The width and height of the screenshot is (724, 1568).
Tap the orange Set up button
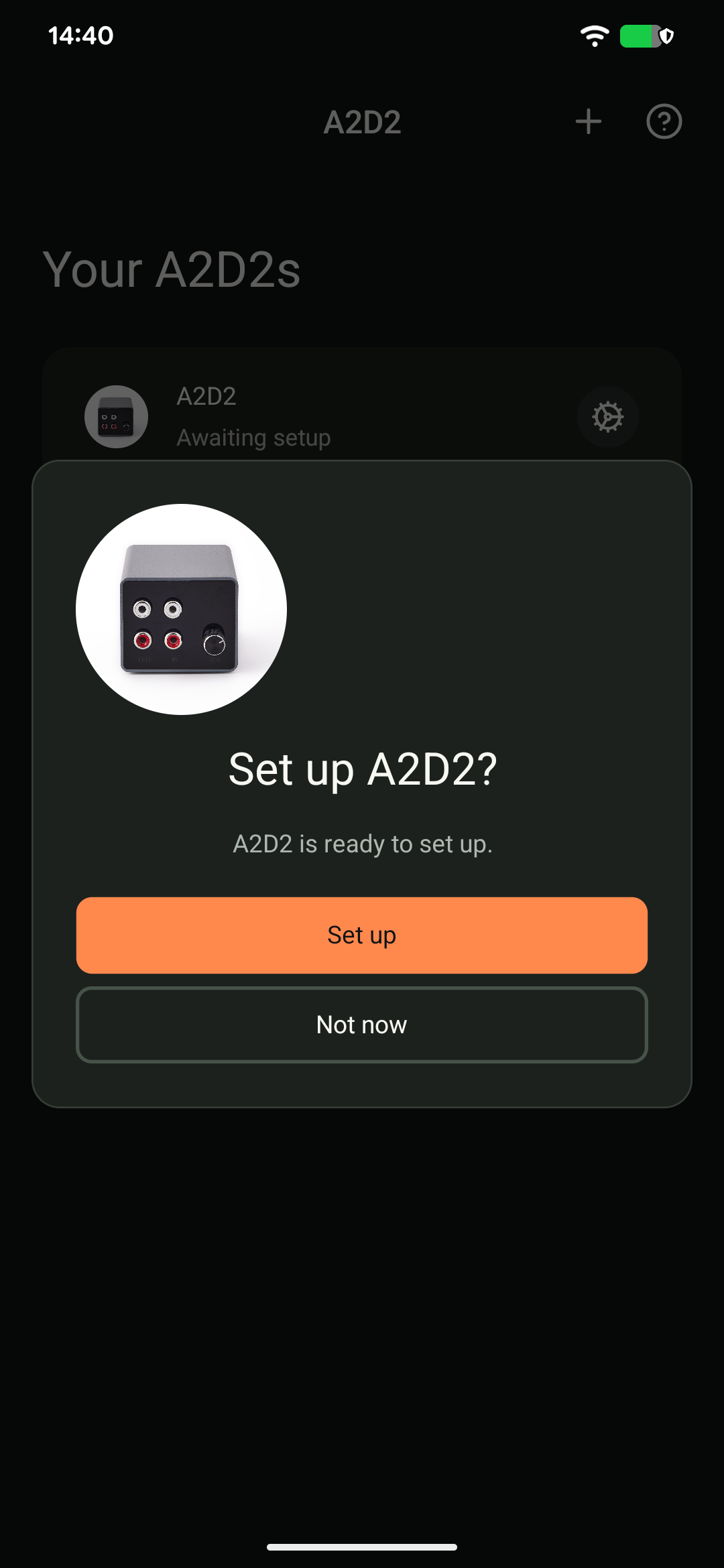pyautogui.click(x=362, y=935)
